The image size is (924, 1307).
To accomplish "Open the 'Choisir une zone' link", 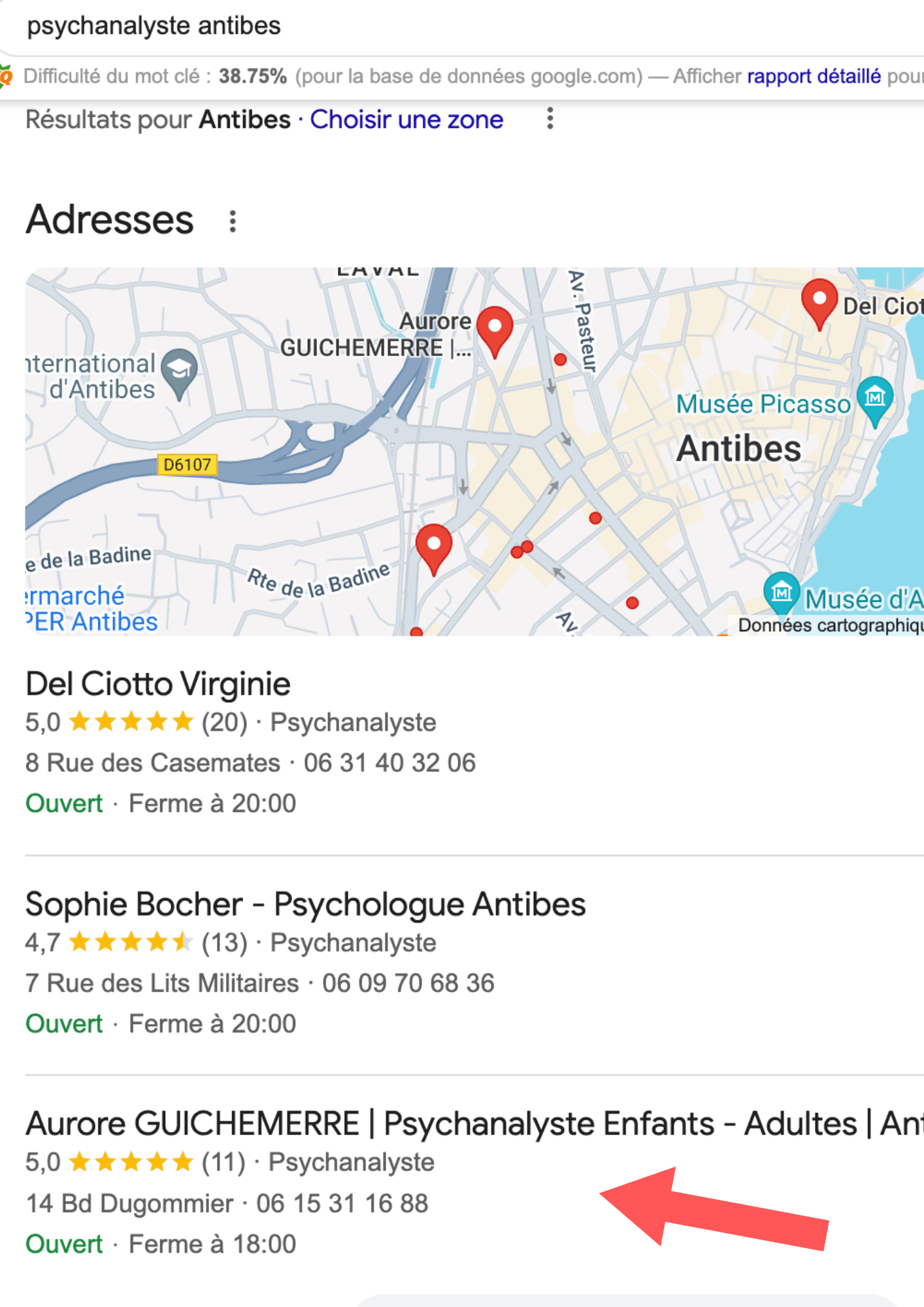I will pyautogui.click(x=406, y=120).
